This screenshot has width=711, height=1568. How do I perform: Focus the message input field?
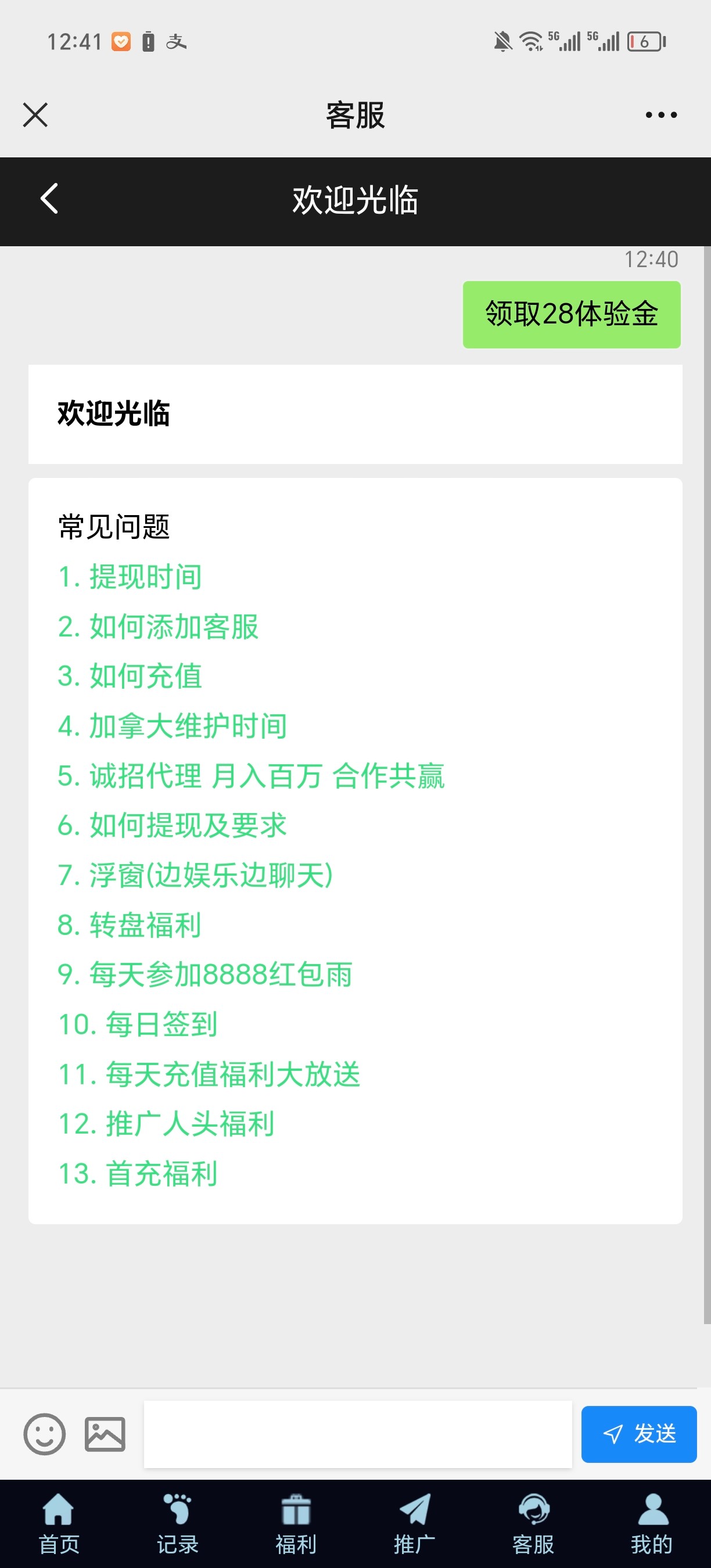click(x=358, y=1434)
